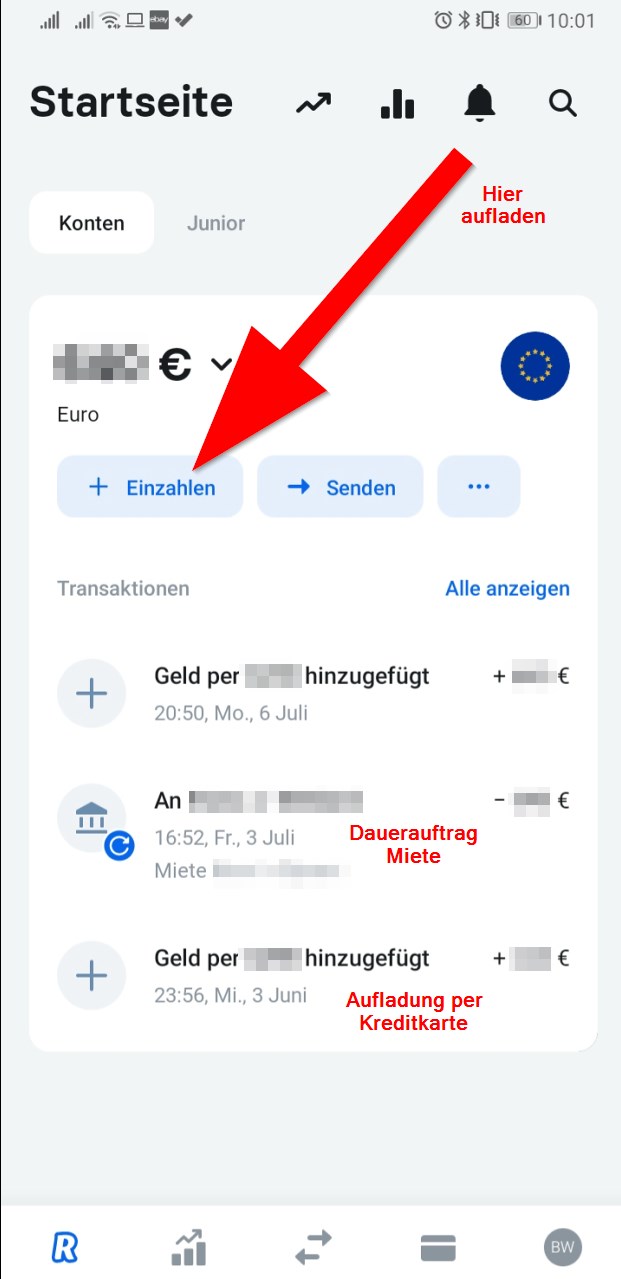Open the 3 Juni top-up transaction
Viewport: 621px width, 1279px height.
pos(313,975)
